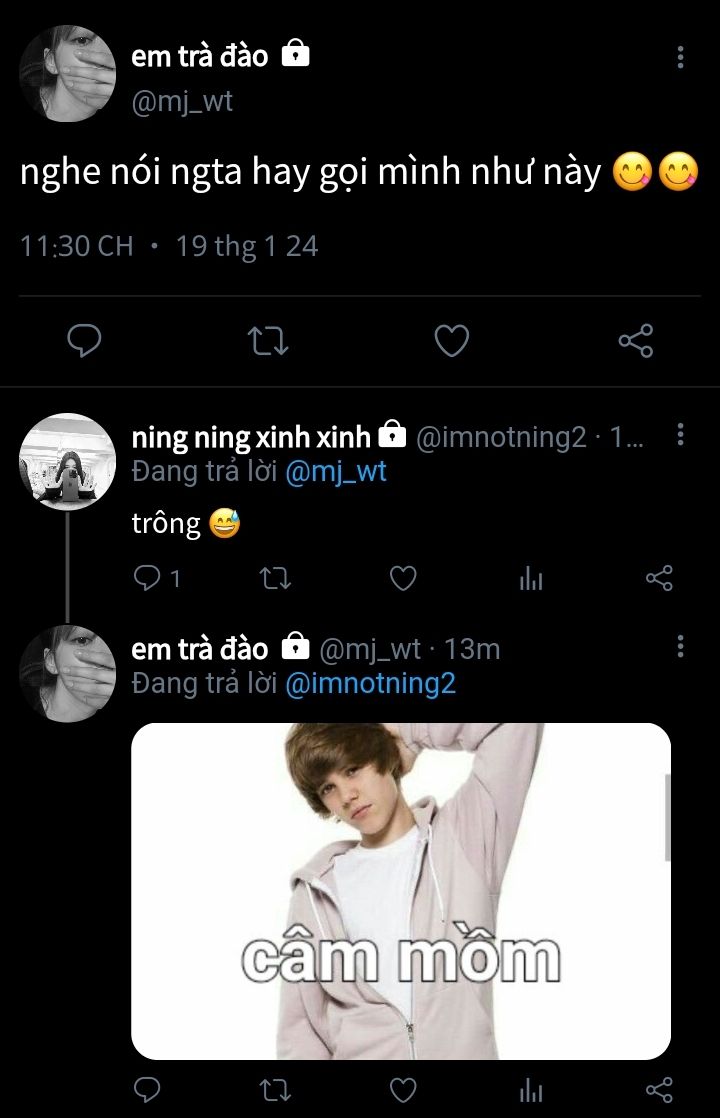The image size is (720, 1118).
Task: Tap @mj_wt mention link in ning ning's reply
Action: pyautogui.click(x=335, y=472)
